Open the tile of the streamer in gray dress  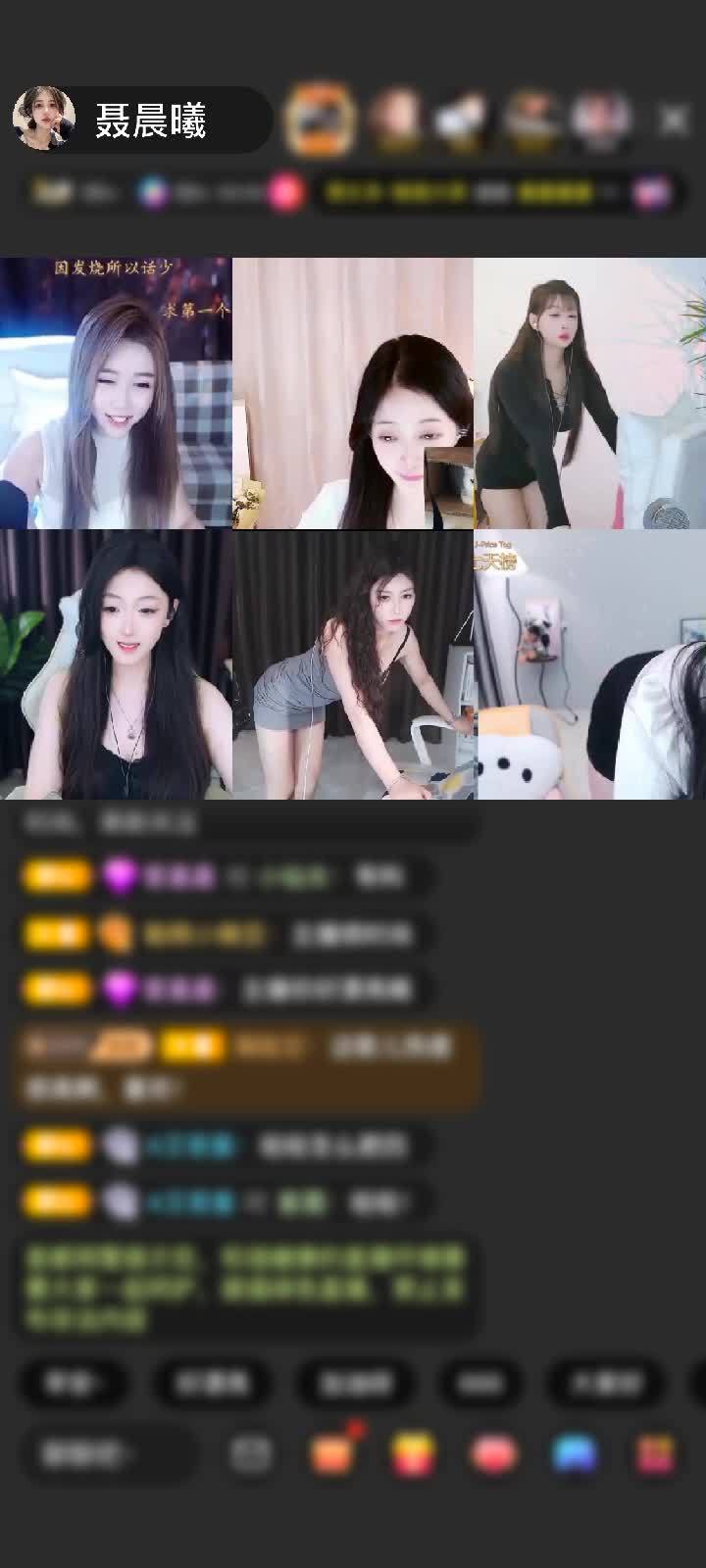[x=352, y=664]
